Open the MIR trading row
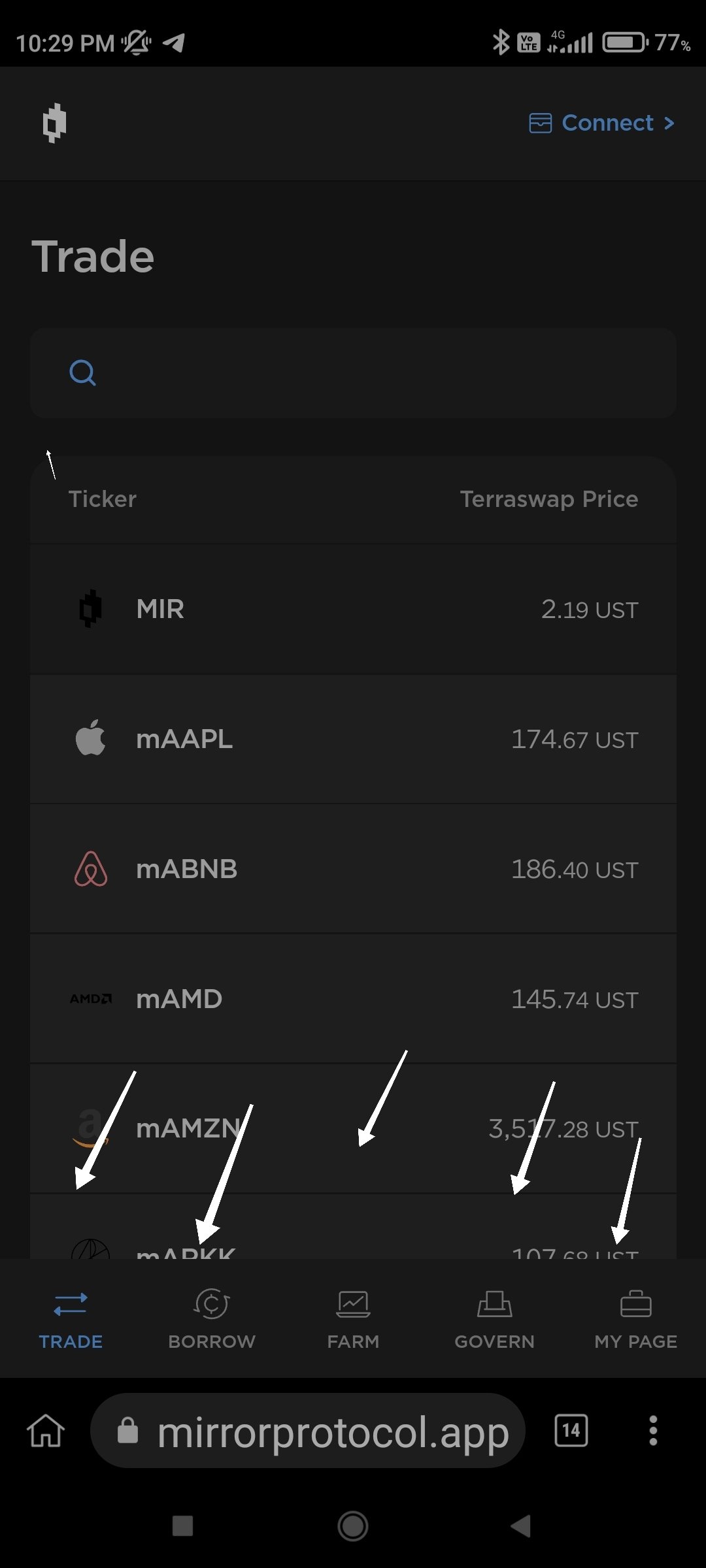Viewport: 706px width, 1568px height. coord(353,609)
